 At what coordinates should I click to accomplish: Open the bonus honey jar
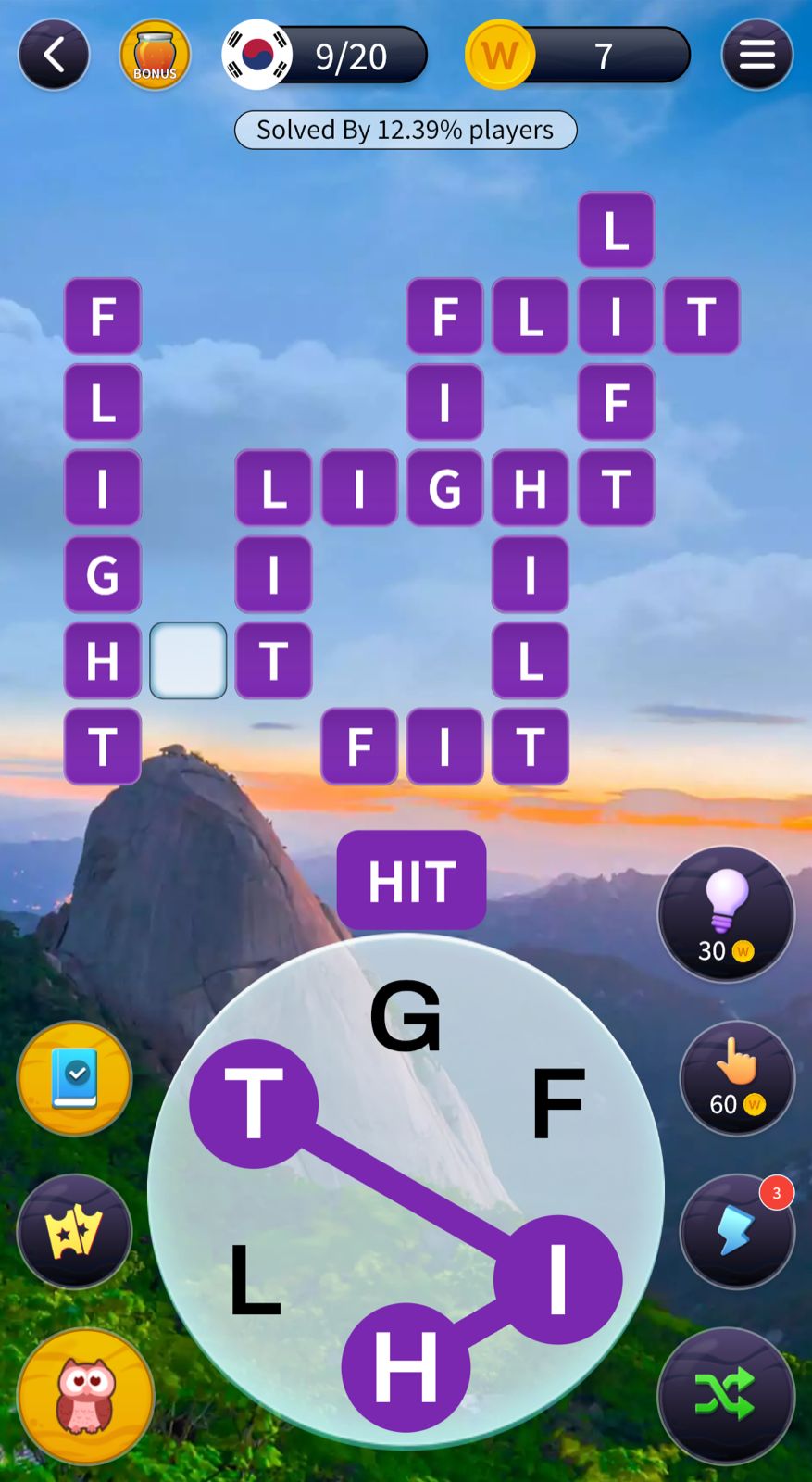[x=155, y=56]
